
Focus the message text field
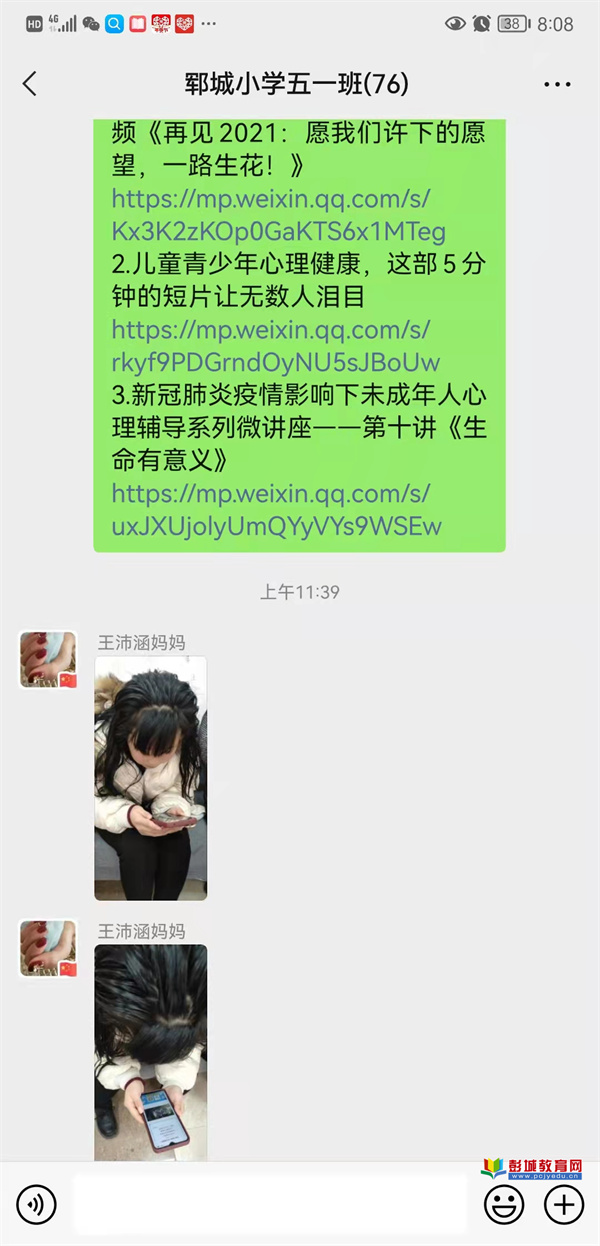(268, 1205)
